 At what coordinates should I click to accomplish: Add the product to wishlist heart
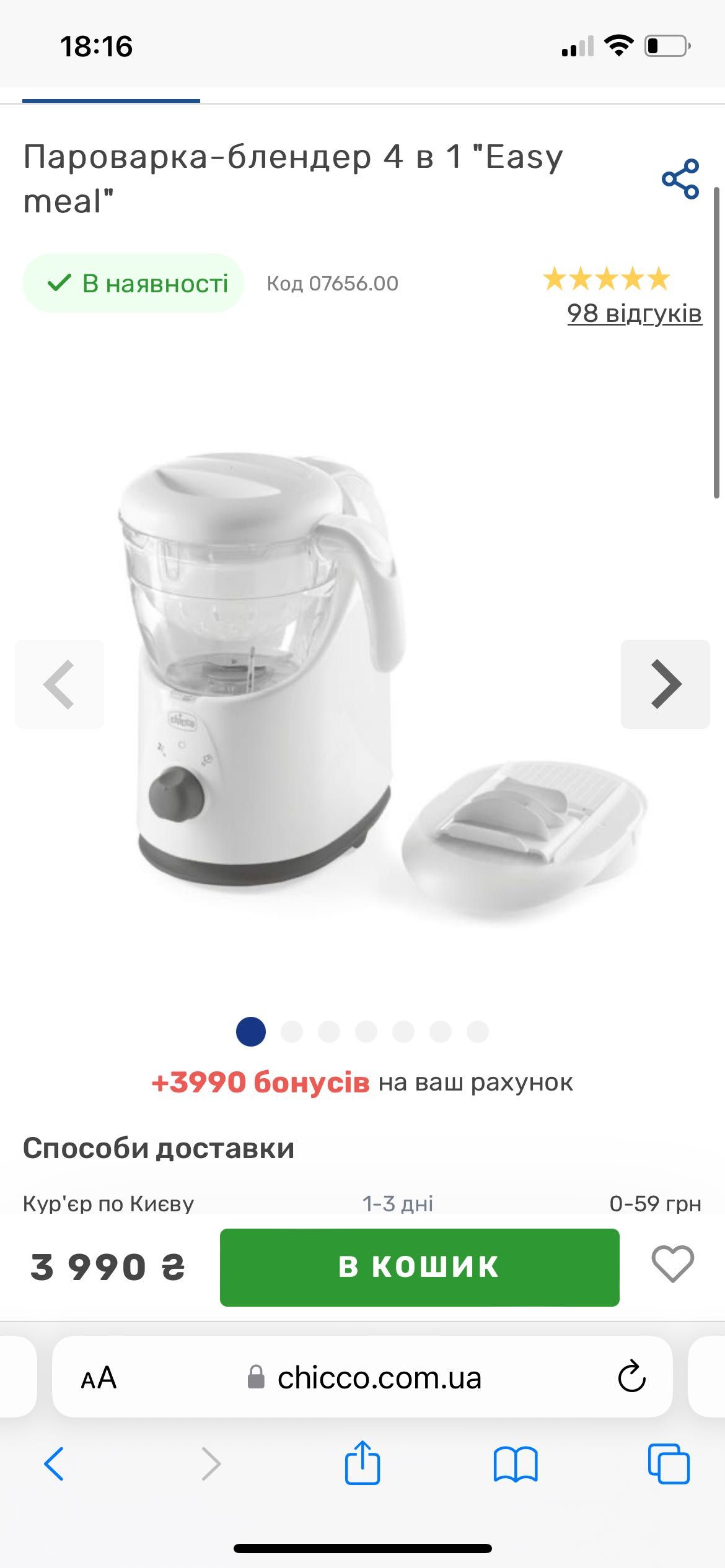click(x=672, y=1264)
